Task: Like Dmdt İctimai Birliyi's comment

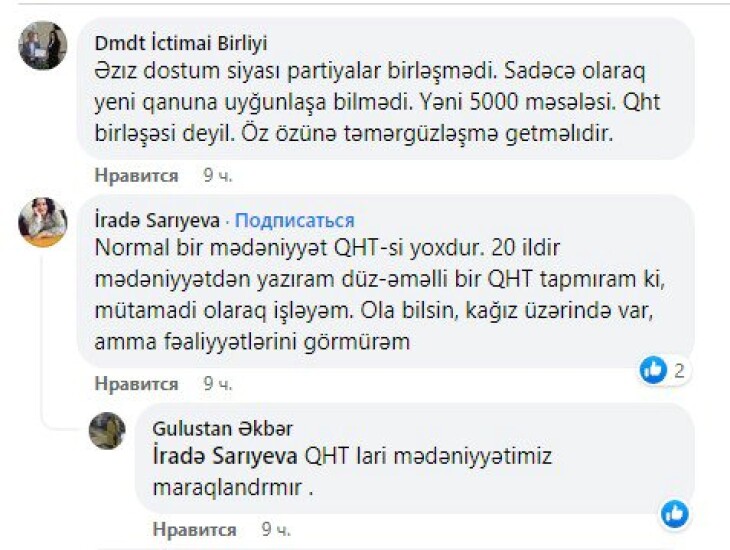Action: tap(136, 176)
